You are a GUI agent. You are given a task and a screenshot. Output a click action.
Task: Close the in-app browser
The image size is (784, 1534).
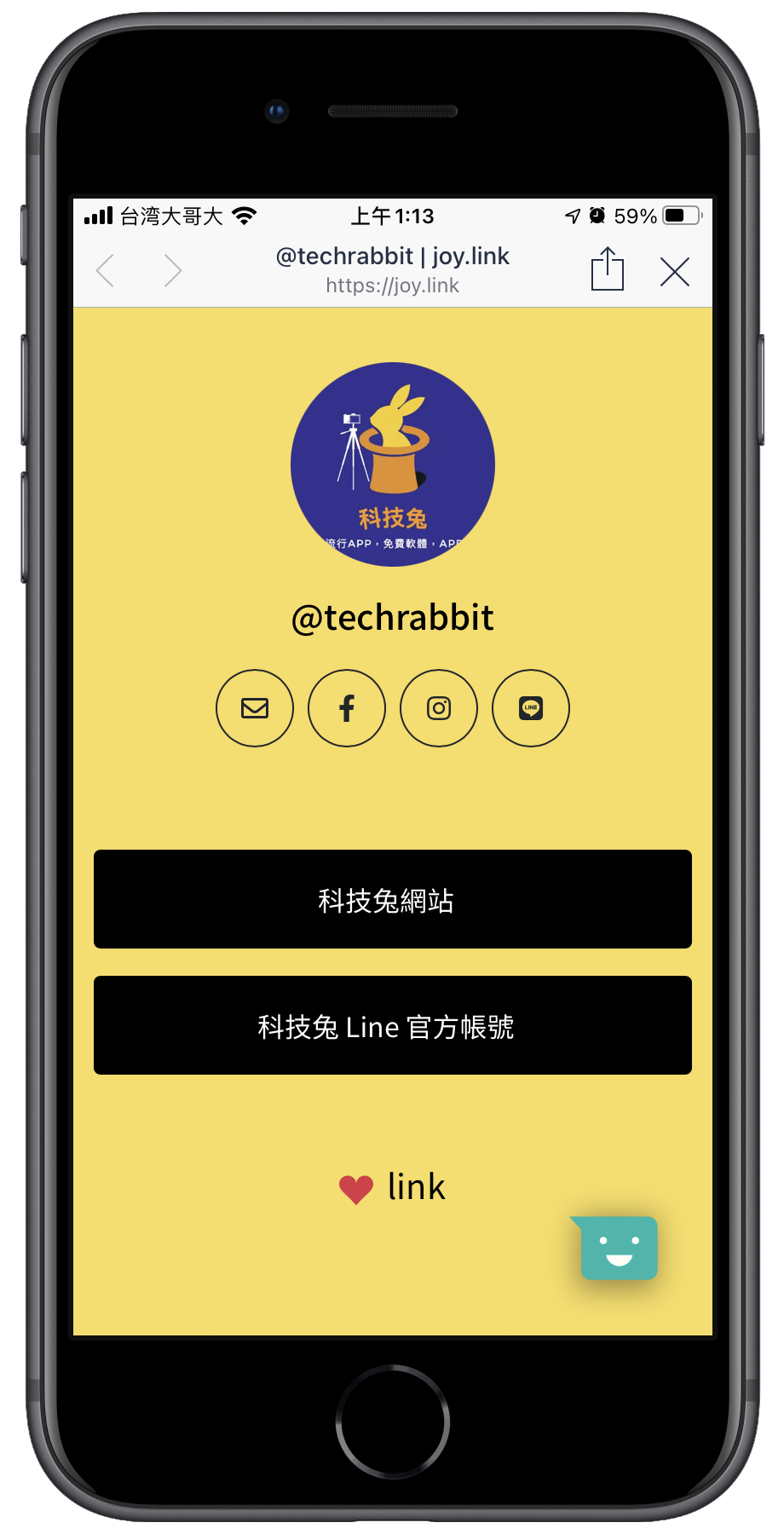(674, 272)
